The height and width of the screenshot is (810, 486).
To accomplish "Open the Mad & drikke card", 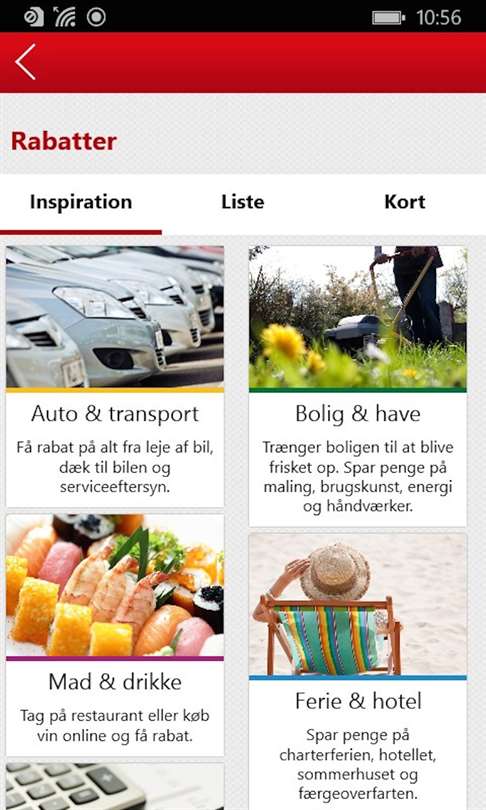I will coord(115,635).
